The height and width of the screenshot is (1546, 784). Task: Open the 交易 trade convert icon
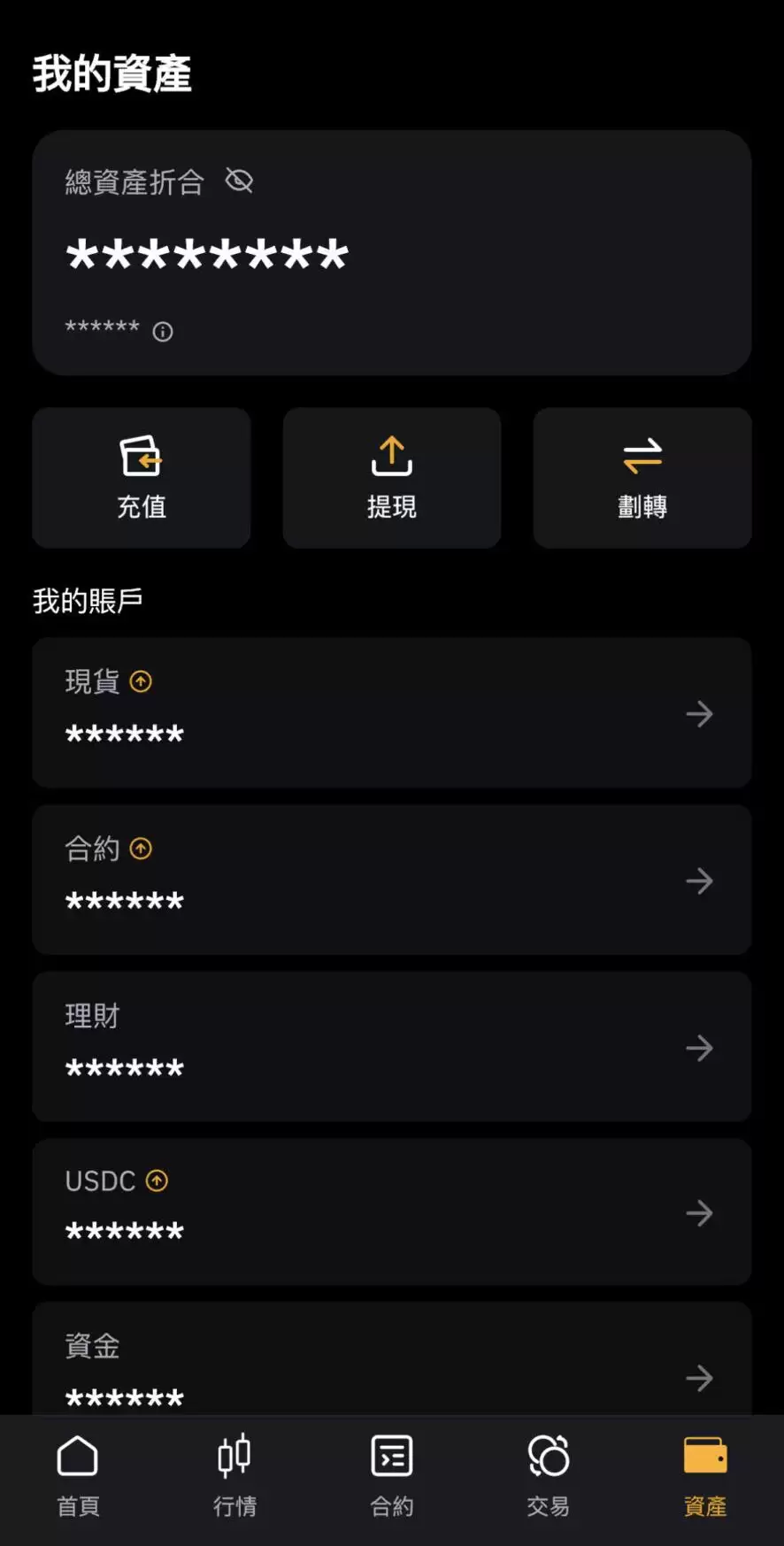[x=548, y=1455]
